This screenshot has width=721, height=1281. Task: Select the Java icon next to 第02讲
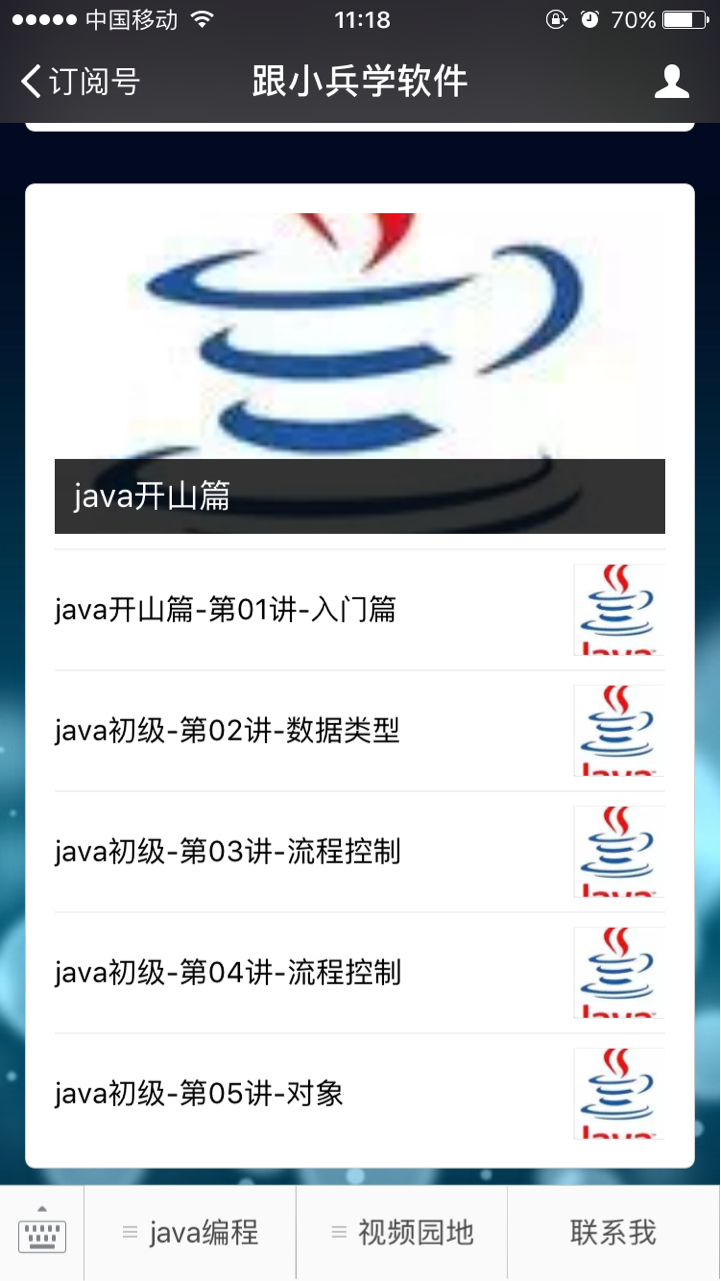pos(617,731)
